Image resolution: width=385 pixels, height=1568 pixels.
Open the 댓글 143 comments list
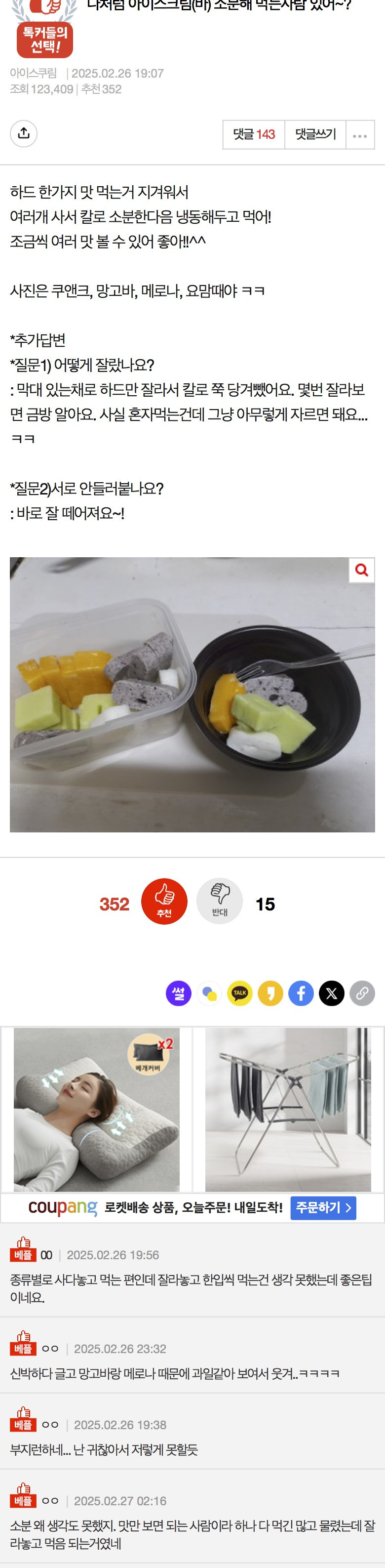[254, 134]
